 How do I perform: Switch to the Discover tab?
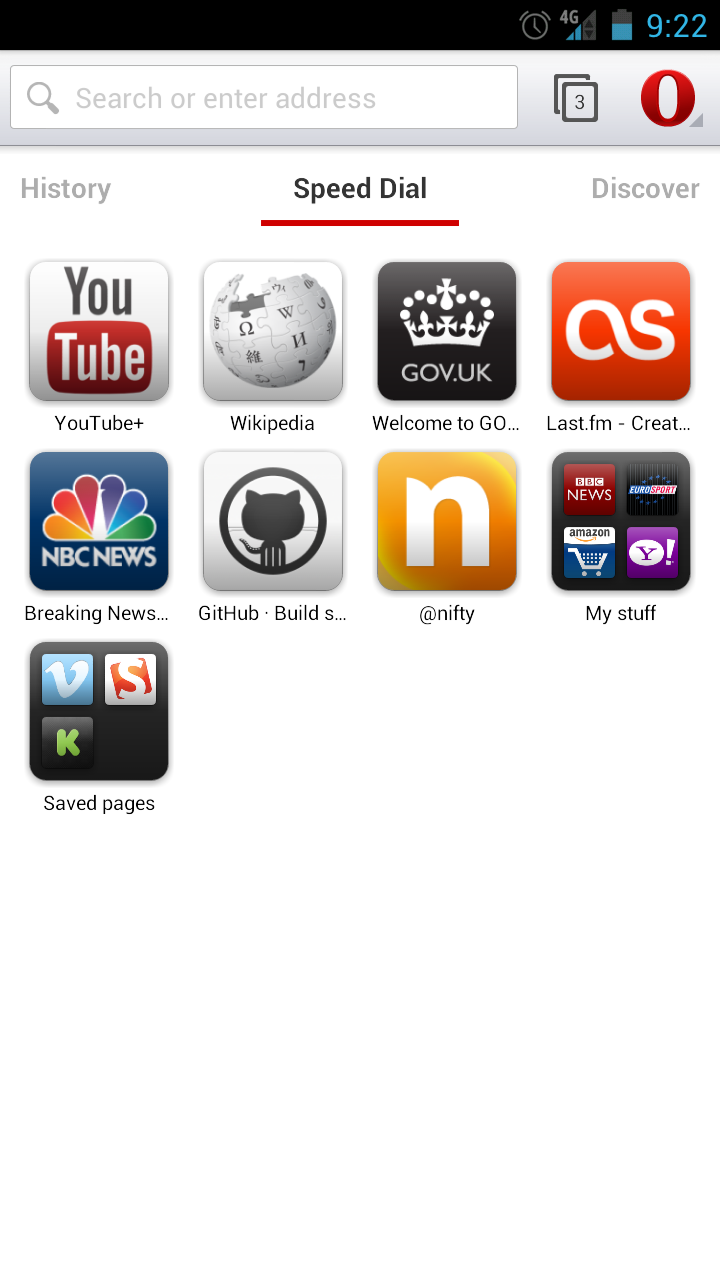(644, 188)
